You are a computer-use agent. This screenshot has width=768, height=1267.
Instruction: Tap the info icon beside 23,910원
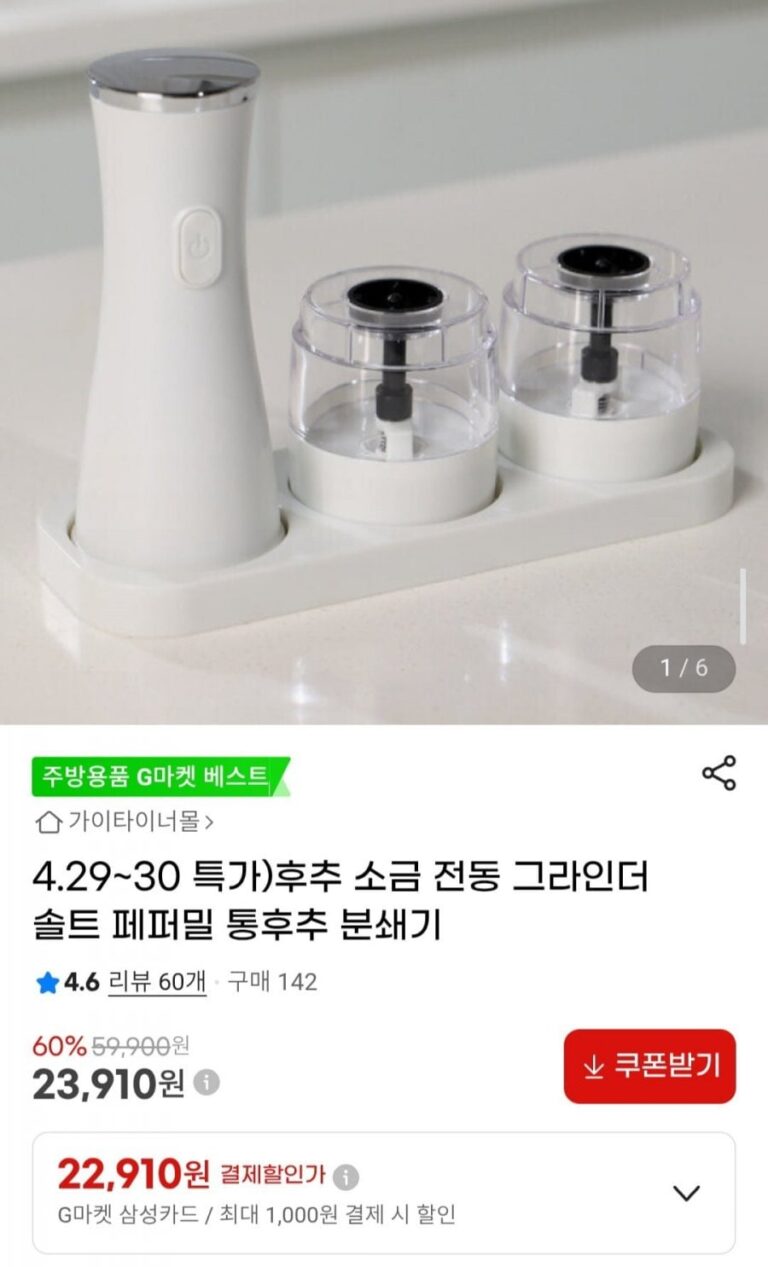(206, 1083)
